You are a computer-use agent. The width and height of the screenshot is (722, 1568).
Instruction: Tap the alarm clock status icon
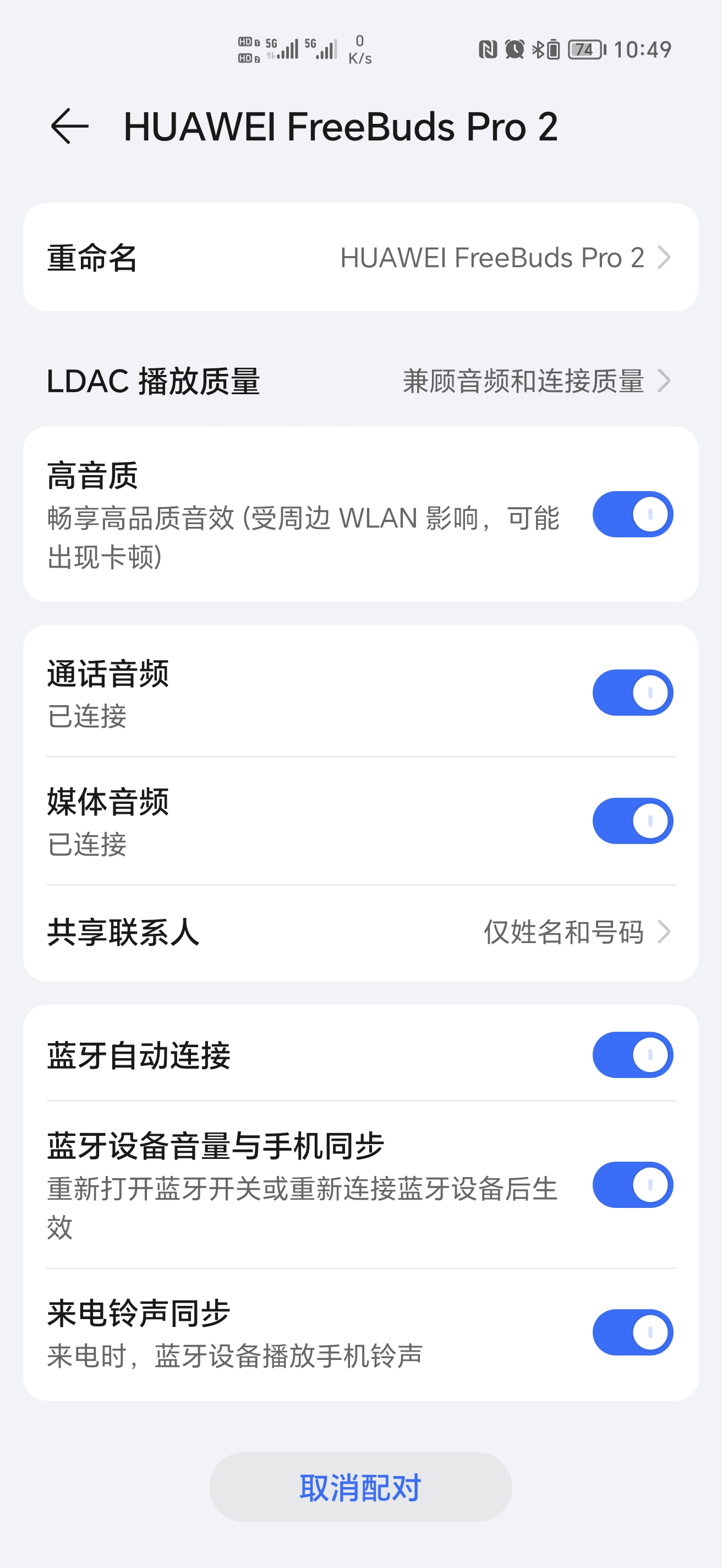click(514, 48)
